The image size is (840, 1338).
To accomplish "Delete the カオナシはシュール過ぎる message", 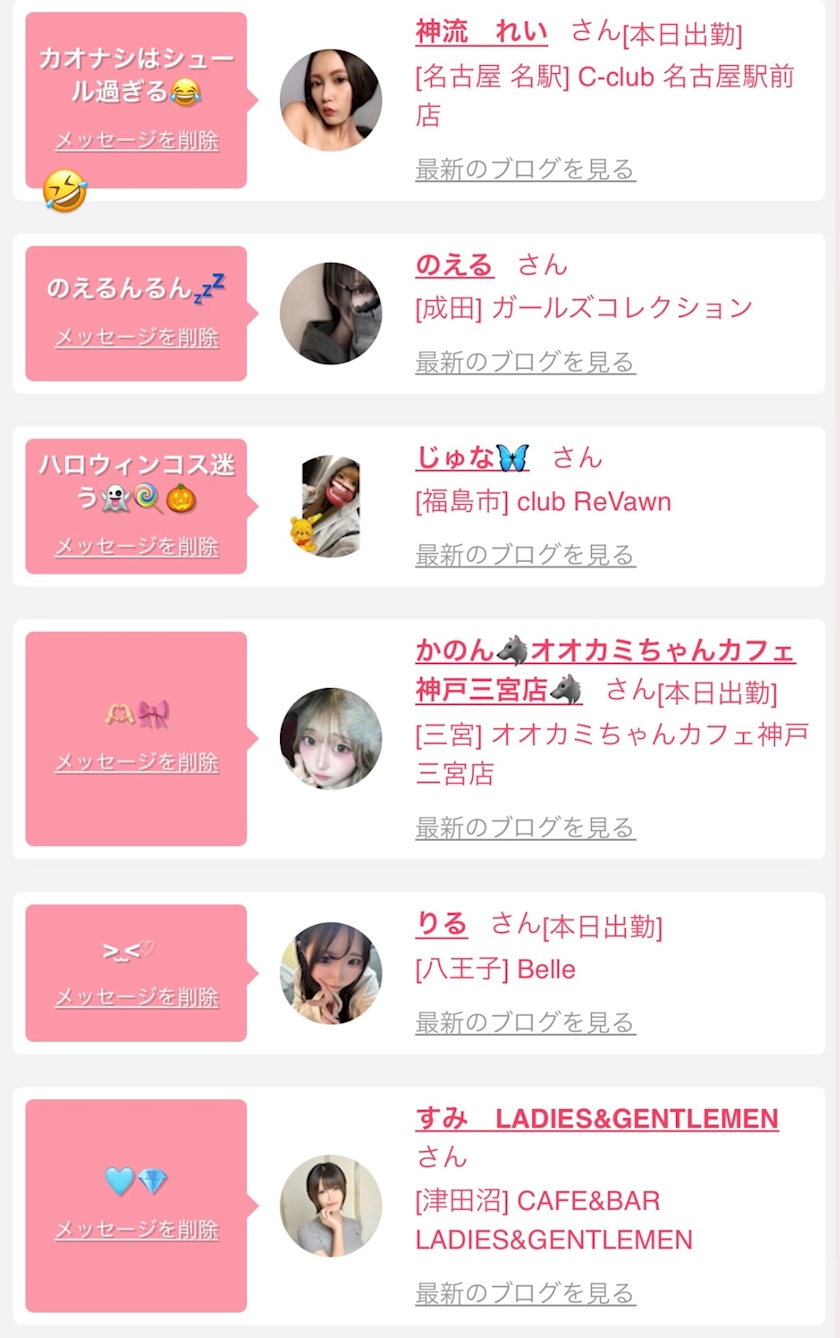I will (x=136, y=141).
